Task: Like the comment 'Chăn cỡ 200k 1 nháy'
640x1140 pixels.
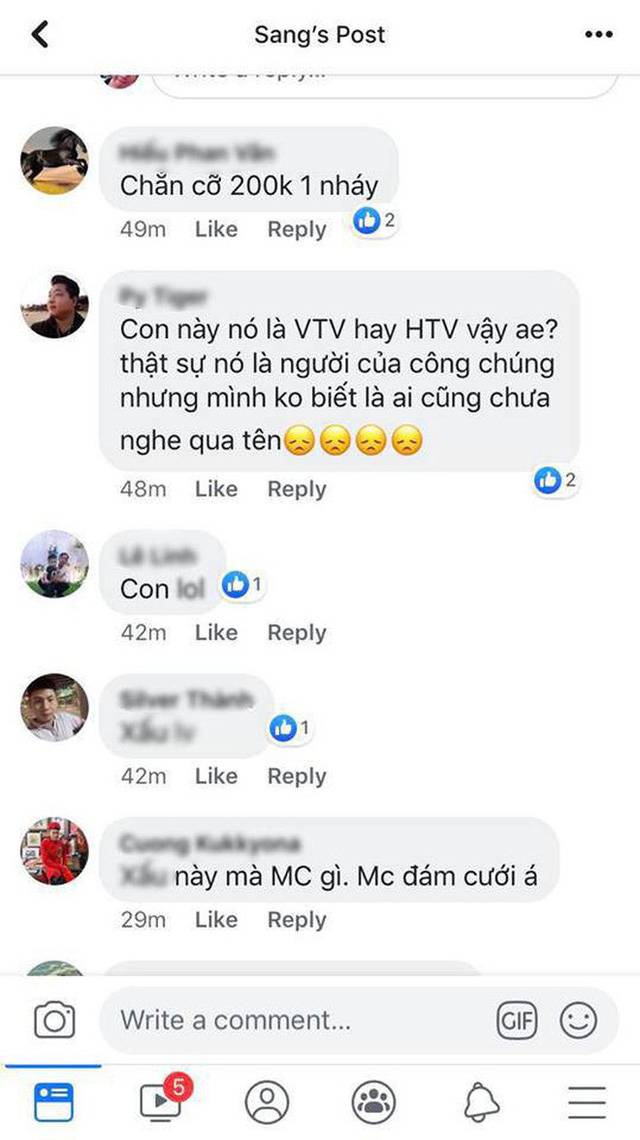Action: (216, 229)
